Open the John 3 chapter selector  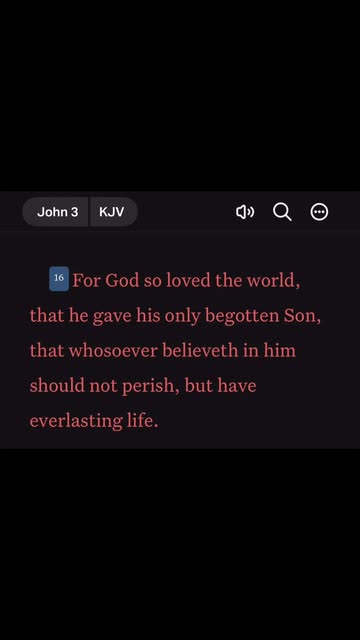pos(56,212)
